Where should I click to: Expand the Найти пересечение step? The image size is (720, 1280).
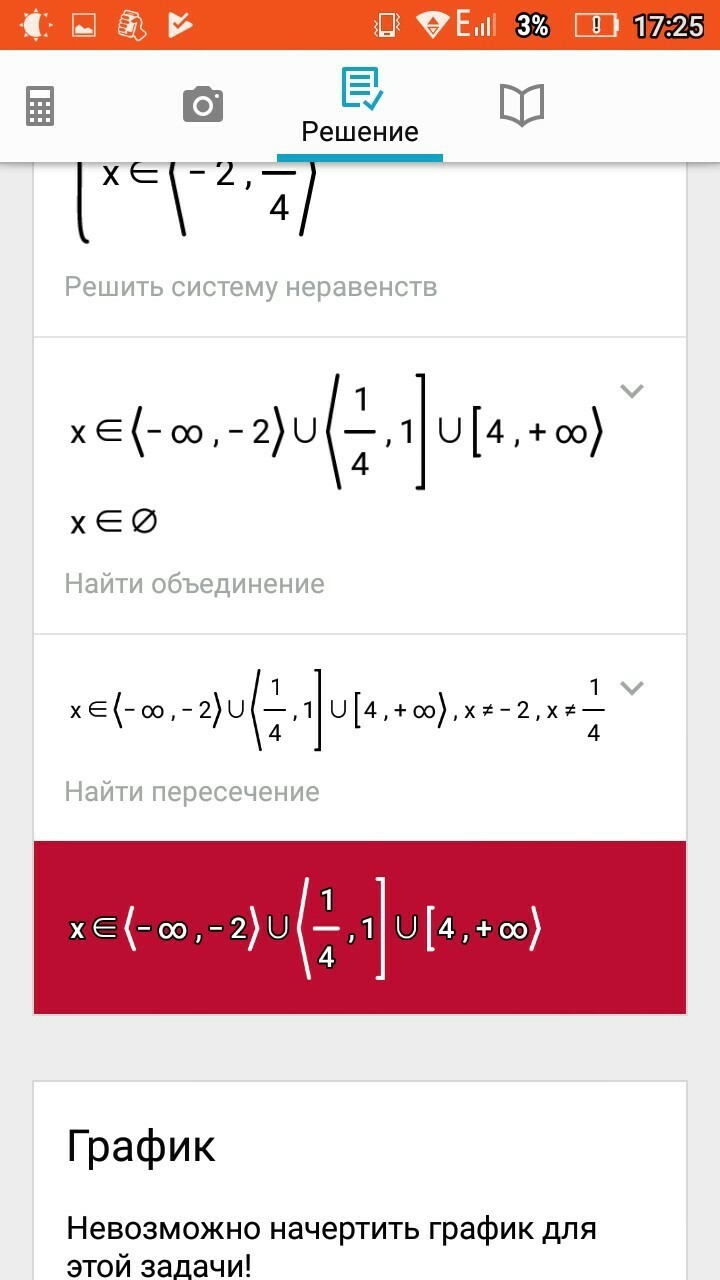pyautogui.click(x=631, y=687)
